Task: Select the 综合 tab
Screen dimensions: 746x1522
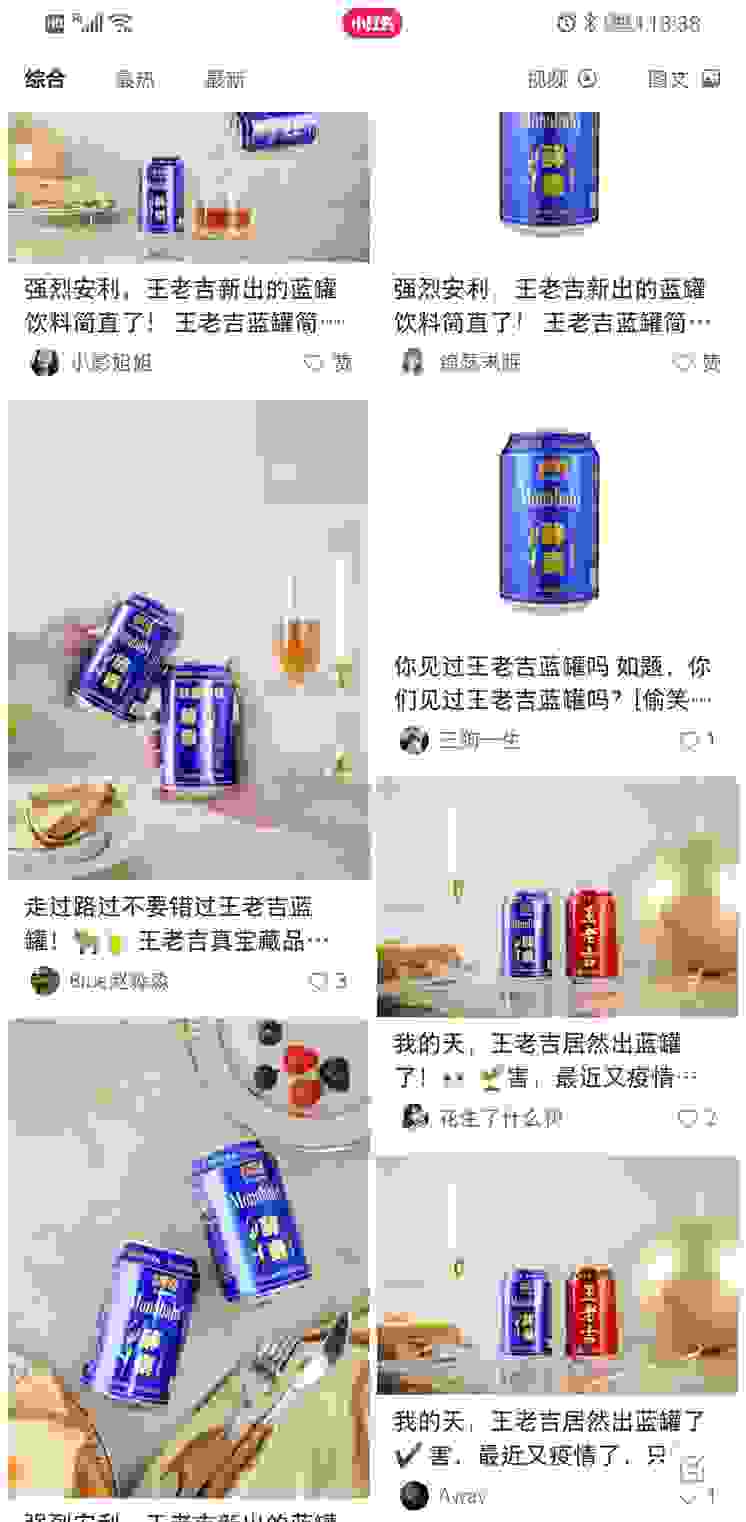Action: [45, 79]
